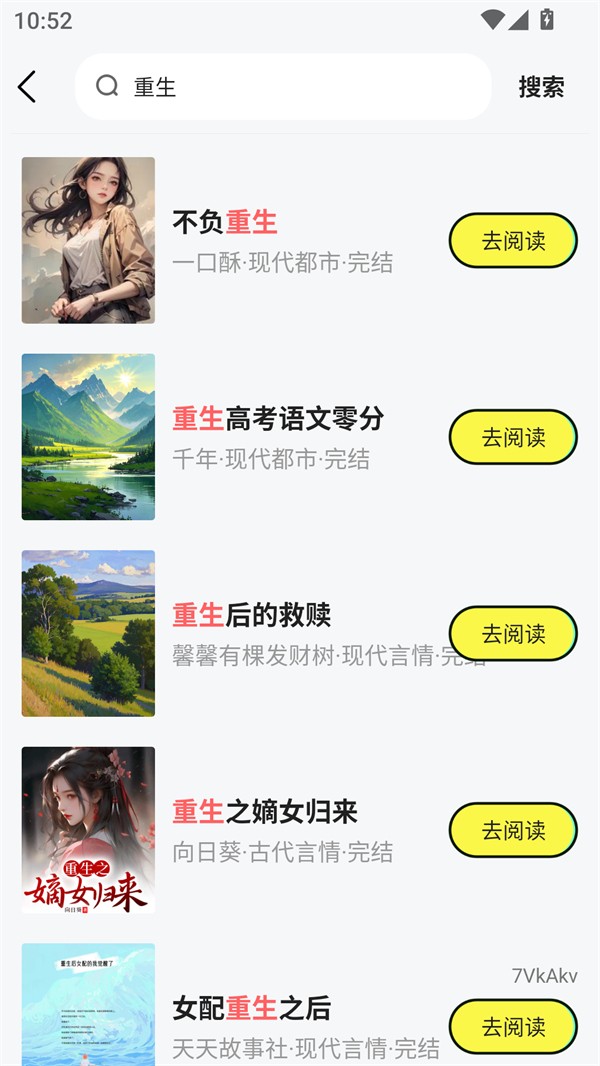The image size is (600, 1066).
Task: Open 去阅读 for 重生之嫡女归来
Action: [513, 830]
